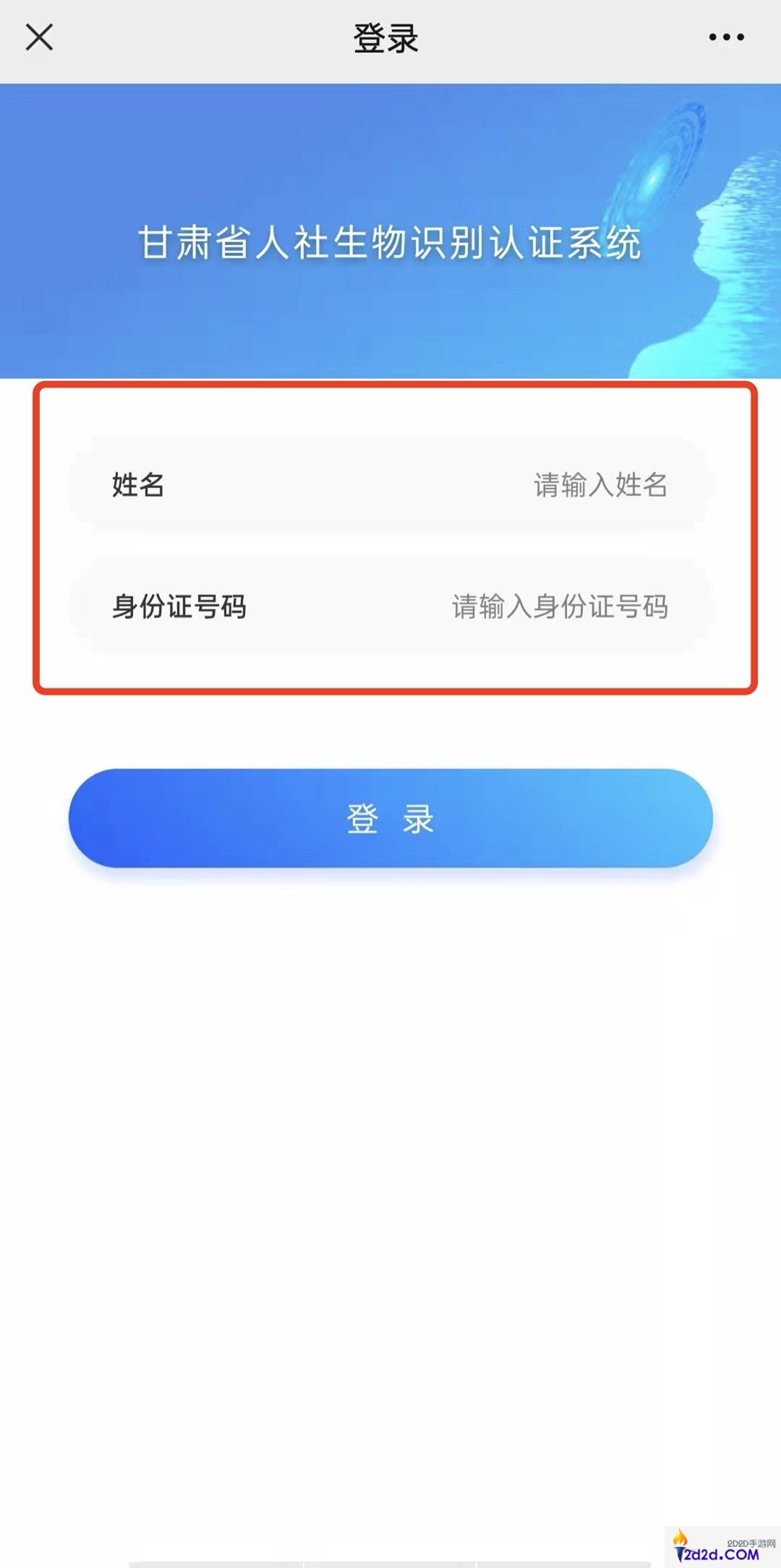Close the login page with the X
Image resolution: width=781 pixels, height=1568 pixels.
[39, 37]
